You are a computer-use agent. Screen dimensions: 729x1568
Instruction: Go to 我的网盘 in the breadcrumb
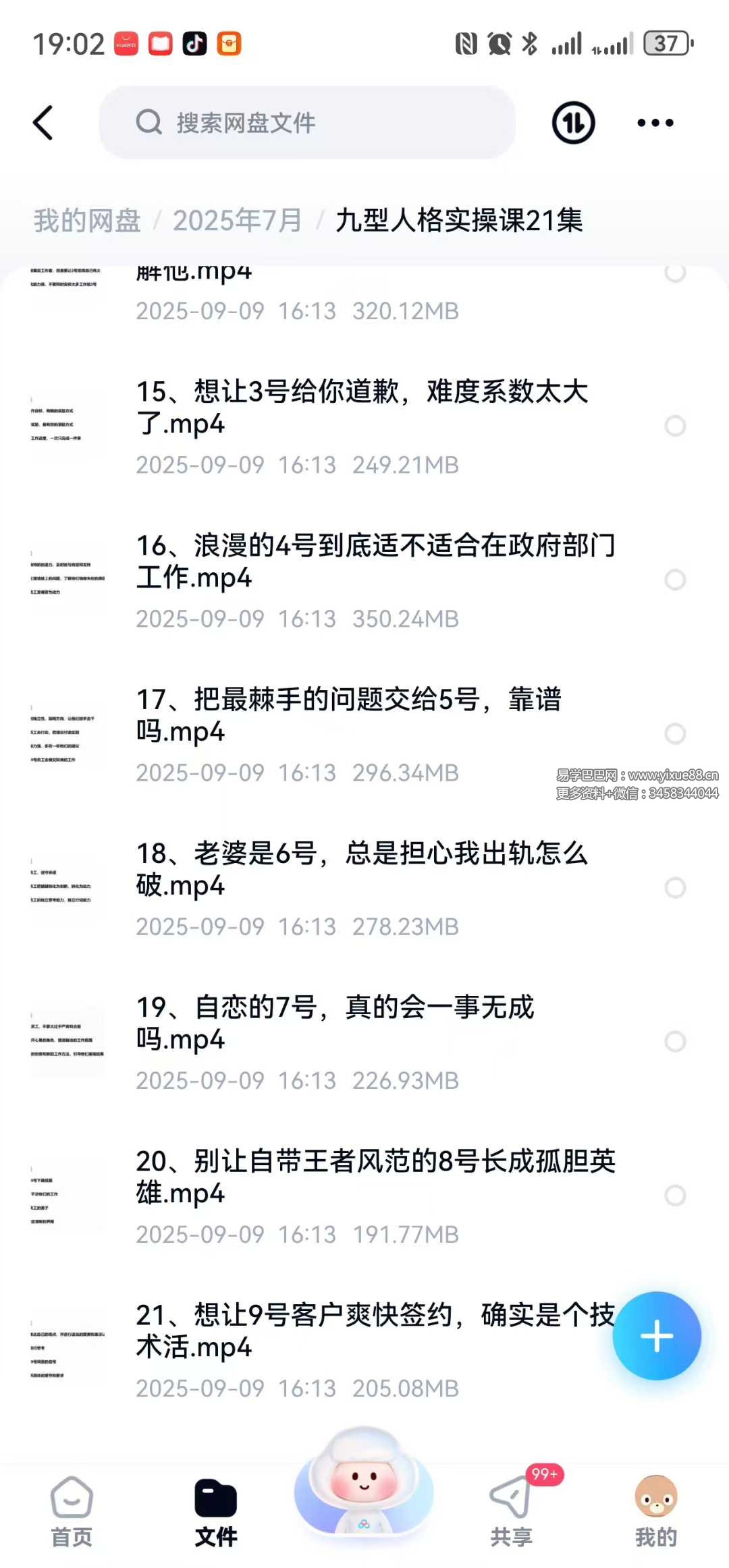pos(87,221)
